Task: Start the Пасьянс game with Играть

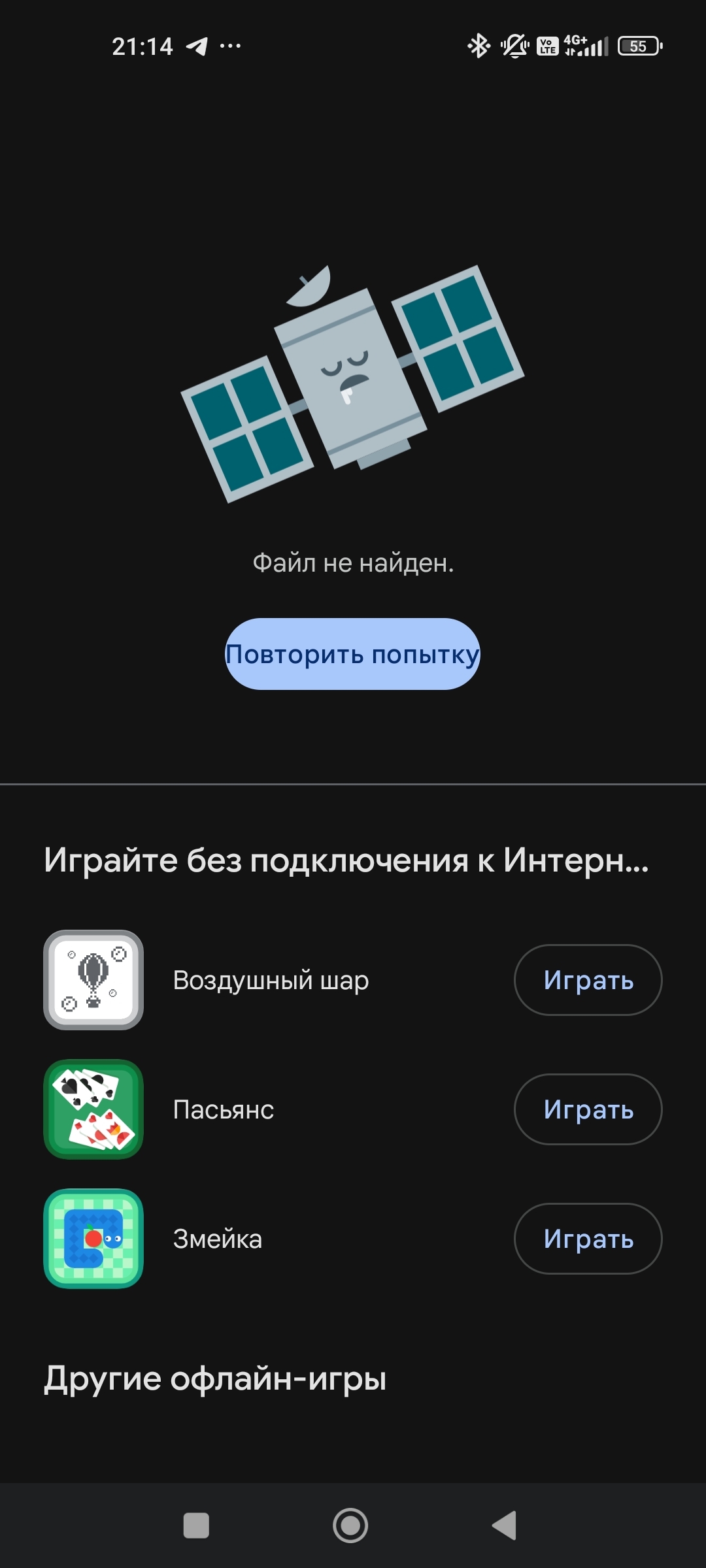Action: (588, 1109)
